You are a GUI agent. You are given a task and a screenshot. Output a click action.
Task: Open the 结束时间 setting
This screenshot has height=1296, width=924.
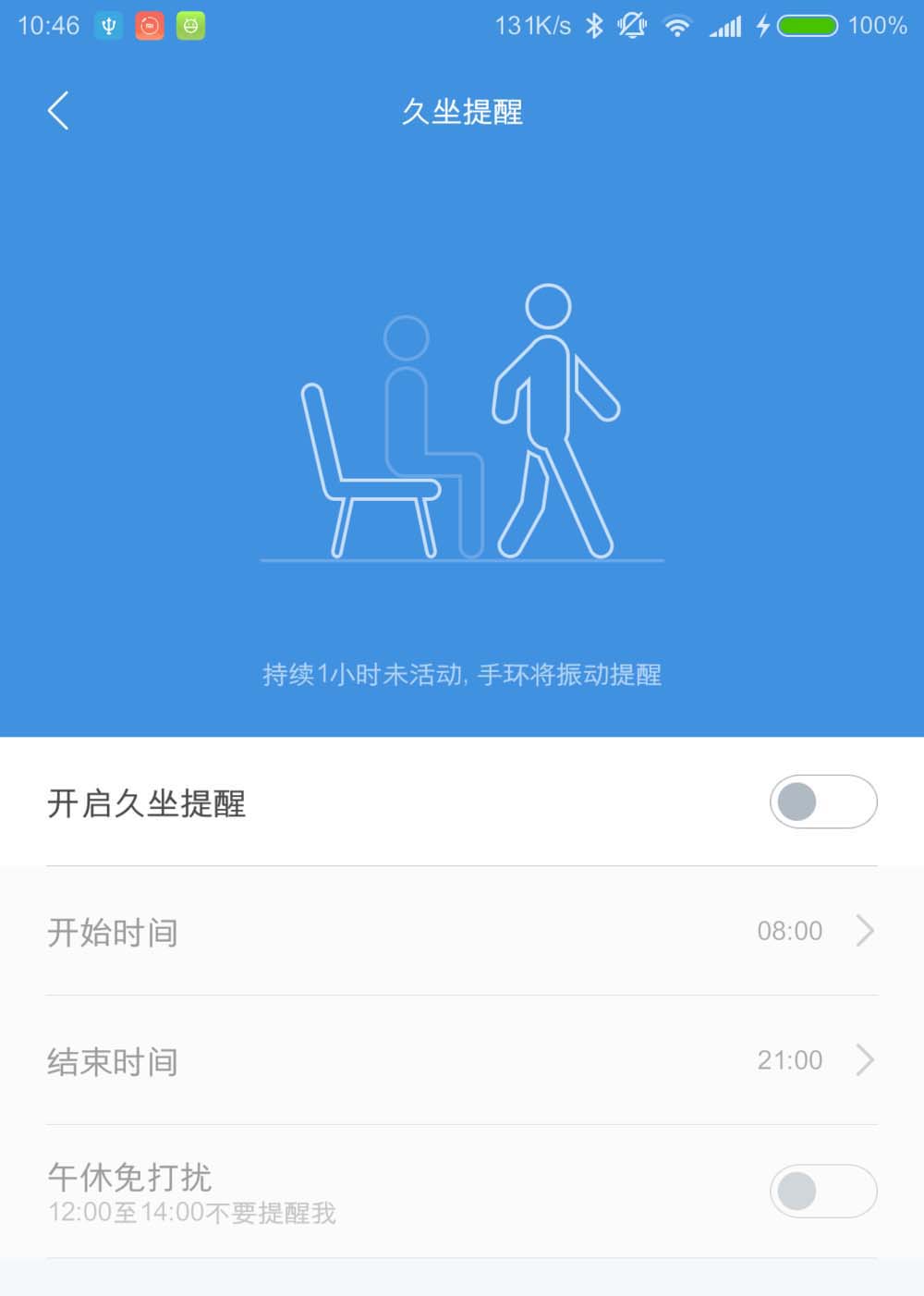point(462,1060)
